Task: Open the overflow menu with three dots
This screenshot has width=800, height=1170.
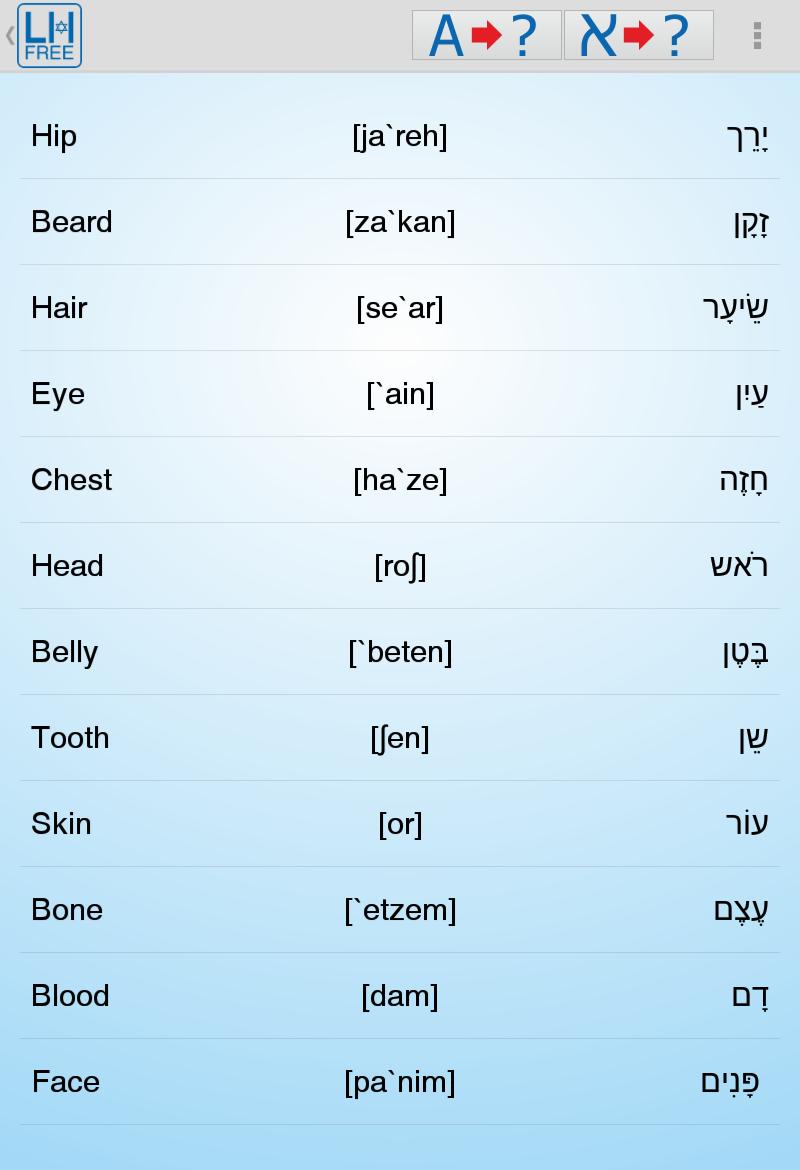Action: click(757, 35)
